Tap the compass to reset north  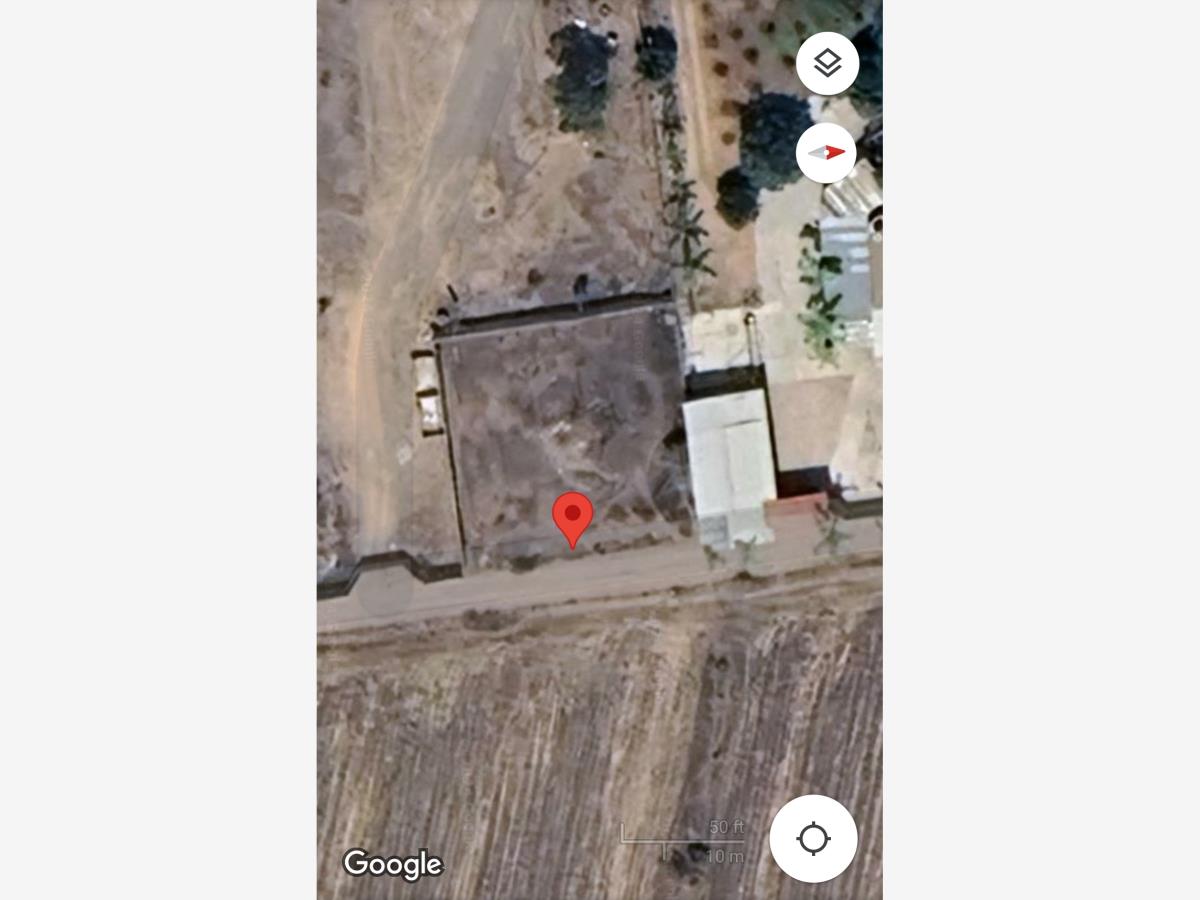point(827,153)
